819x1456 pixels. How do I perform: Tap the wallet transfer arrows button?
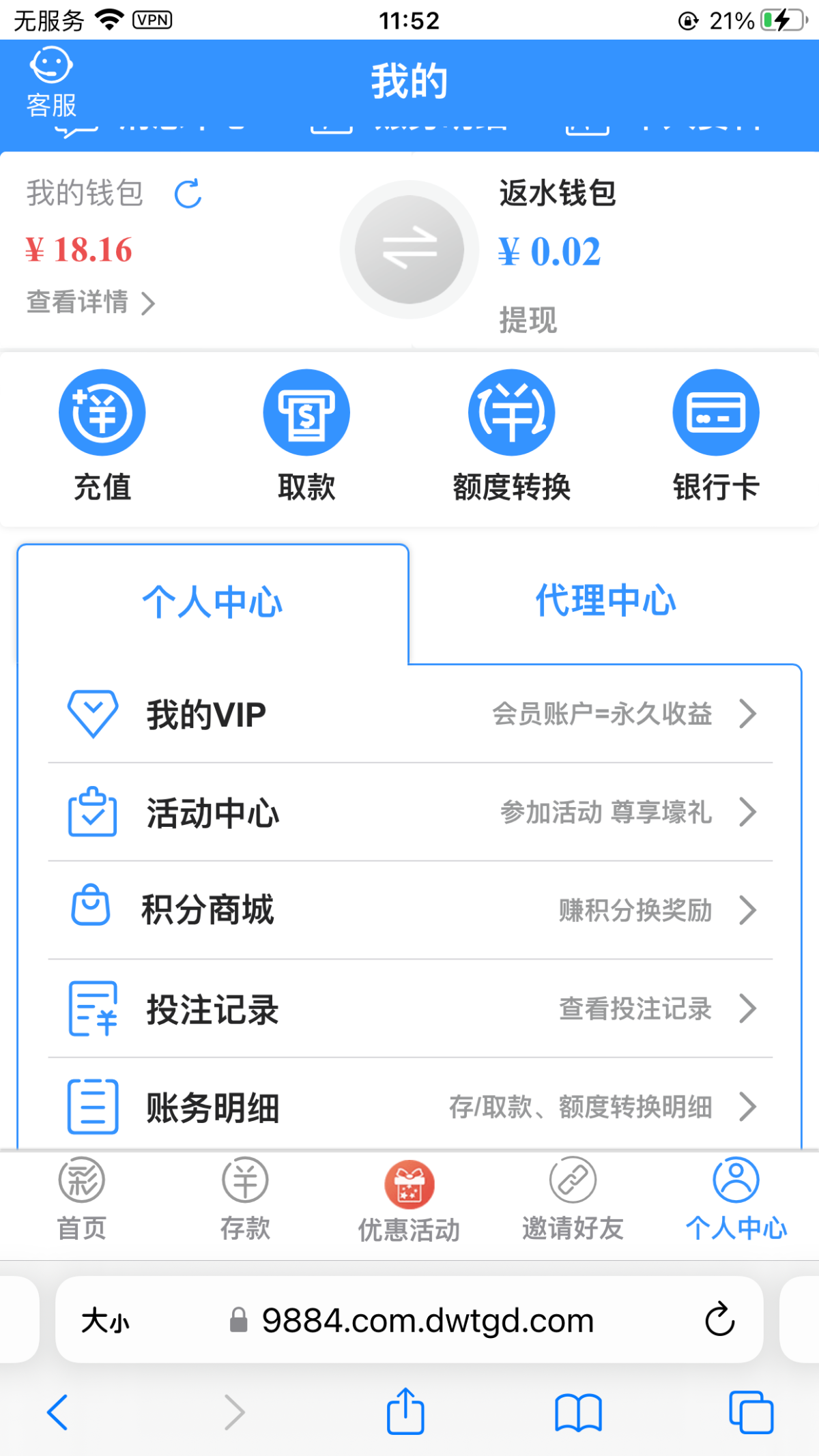[x=409, y=250]
